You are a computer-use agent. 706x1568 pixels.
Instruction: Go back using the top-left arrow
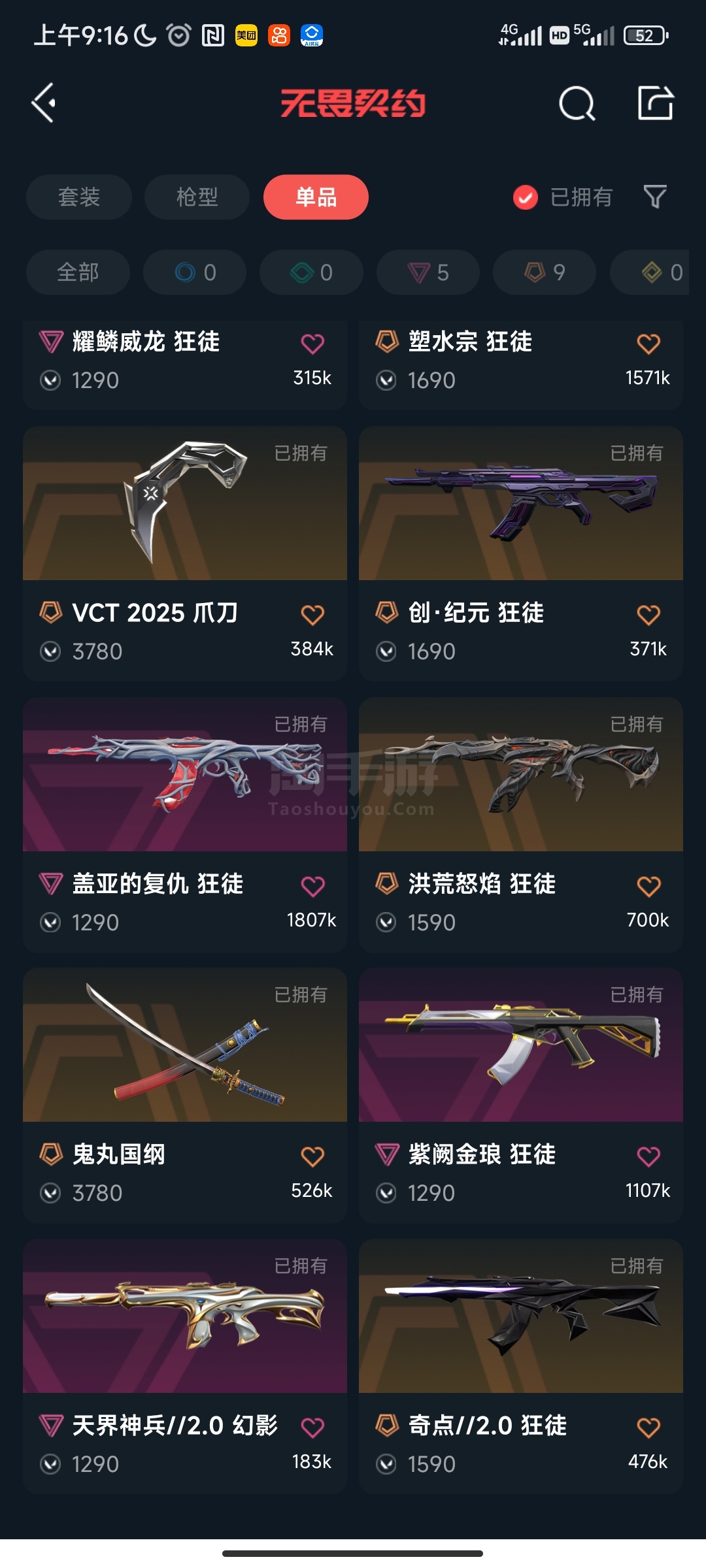(x=44, y=103)
